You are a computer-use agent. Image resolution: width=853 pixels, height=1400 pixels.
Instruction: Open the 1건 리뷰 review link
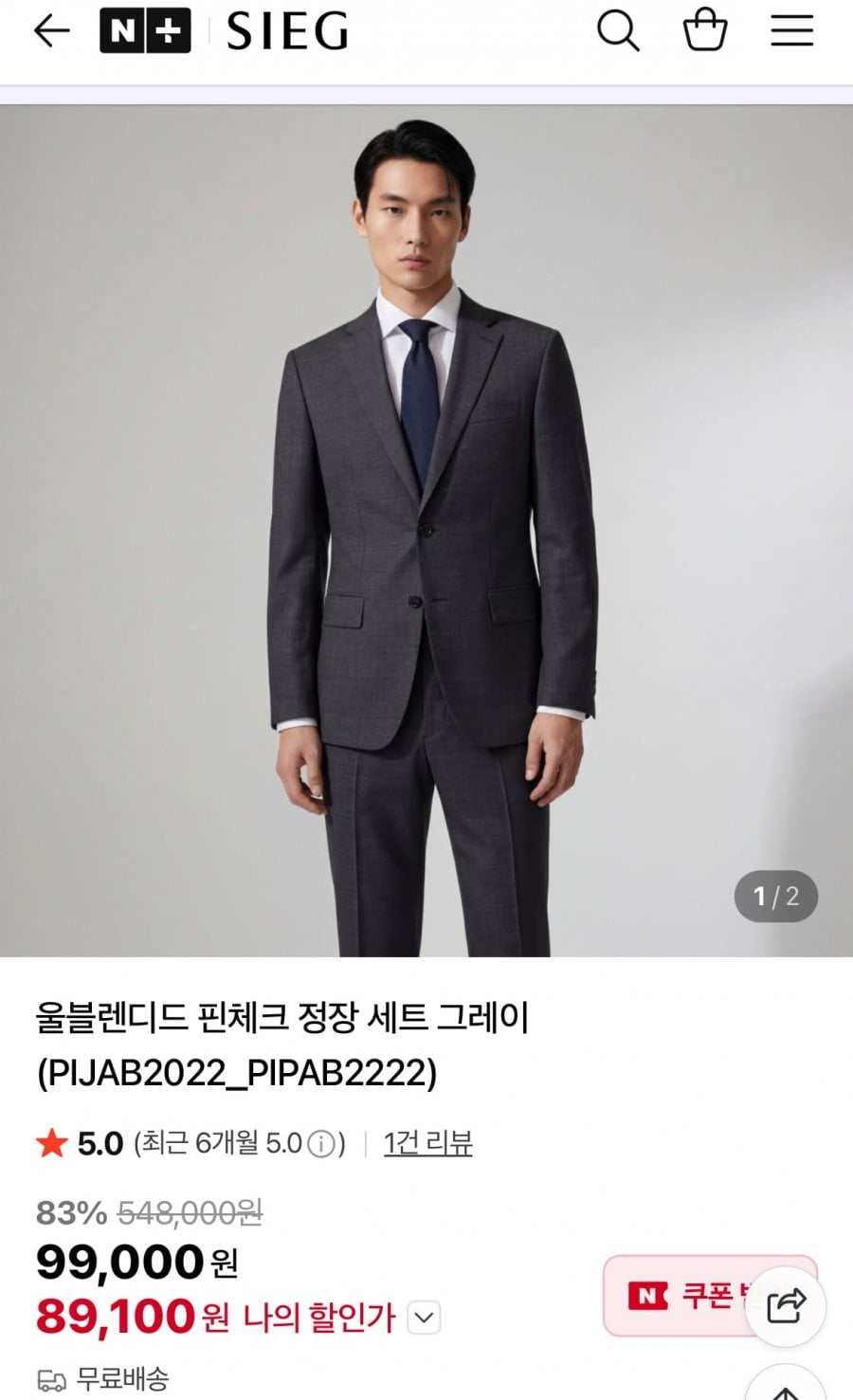427,1143
